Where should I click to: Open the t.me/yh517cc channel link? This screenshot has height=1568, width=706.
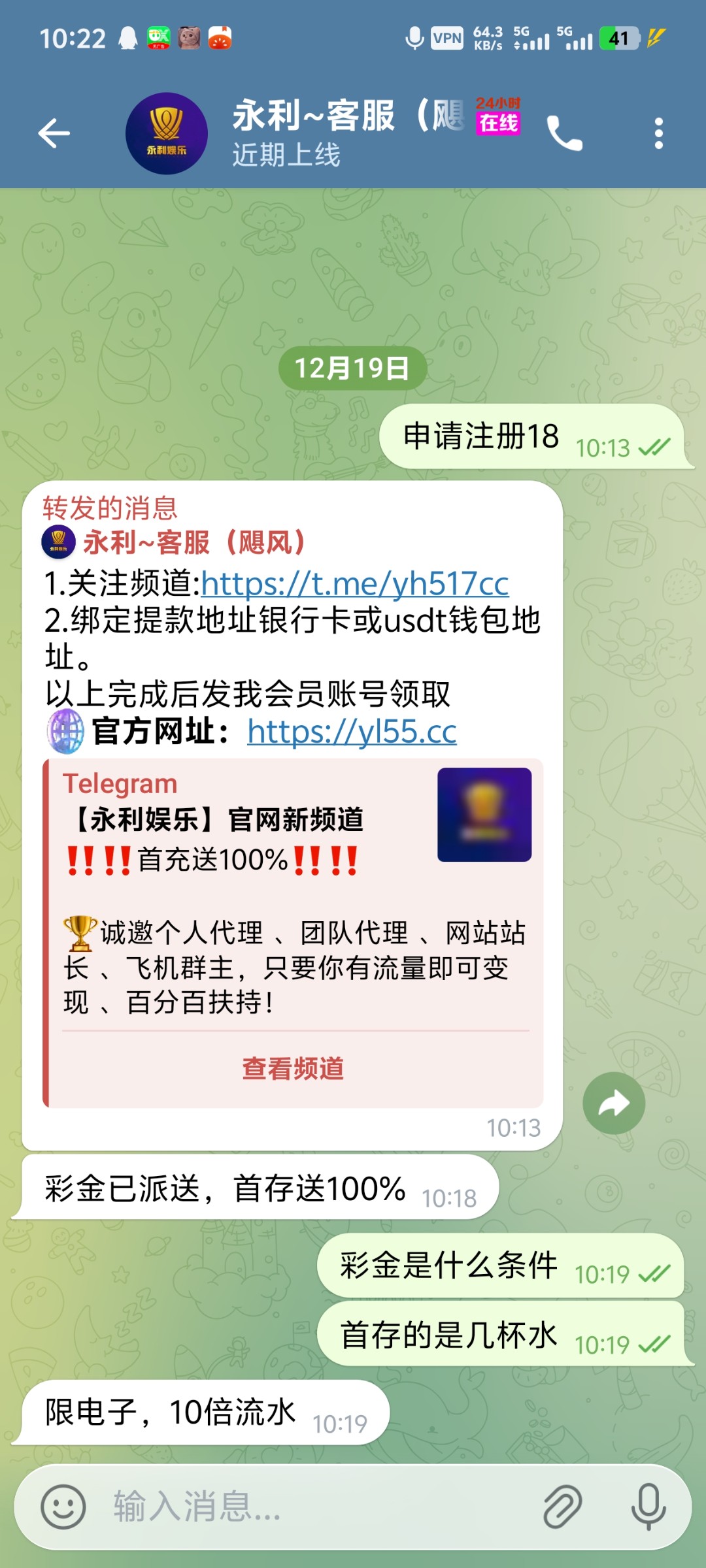point(355,583)
